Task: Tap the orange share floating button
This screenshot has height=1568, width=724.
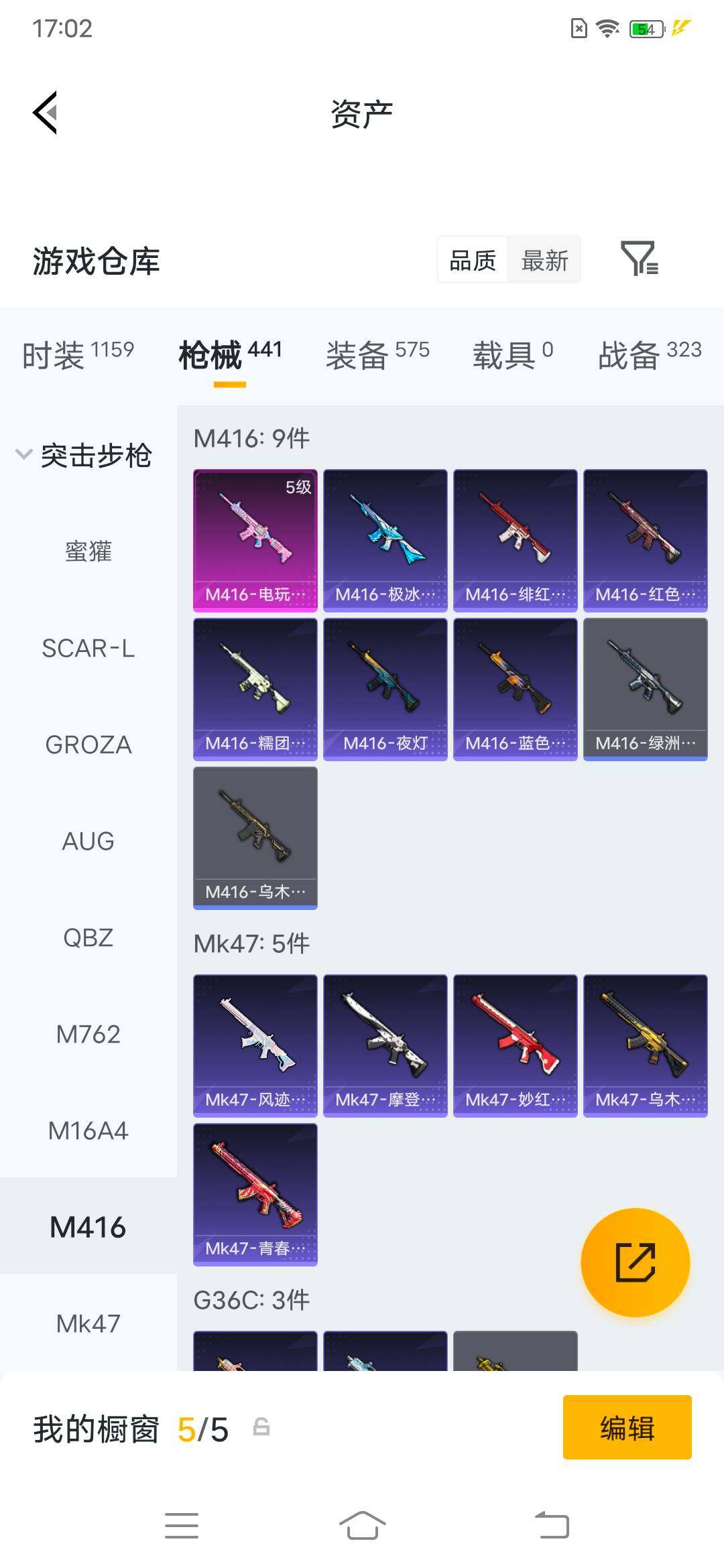Action: (x=635, y=1262)
